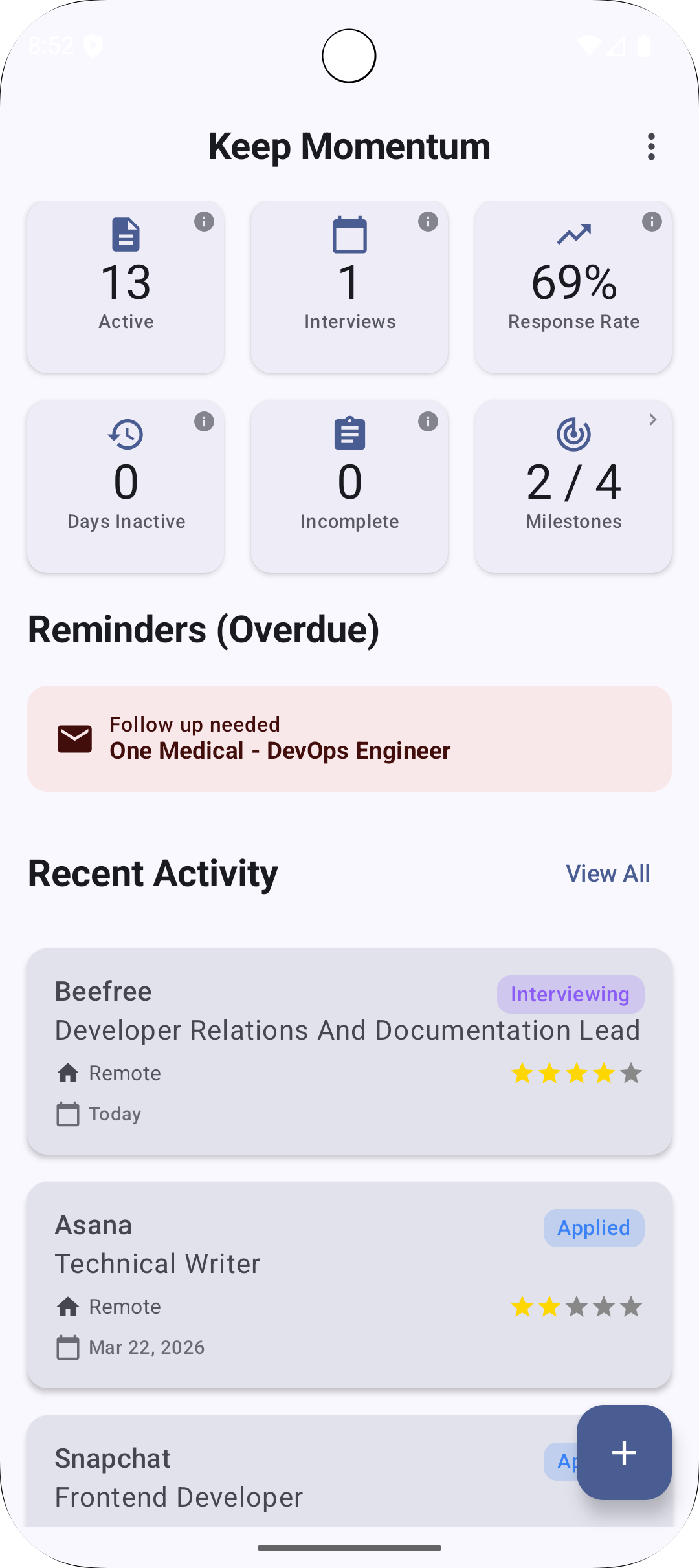The image size is (699, 1568).
Task: Open the overflow three-dot menu
Action: (x=651, y=146)
